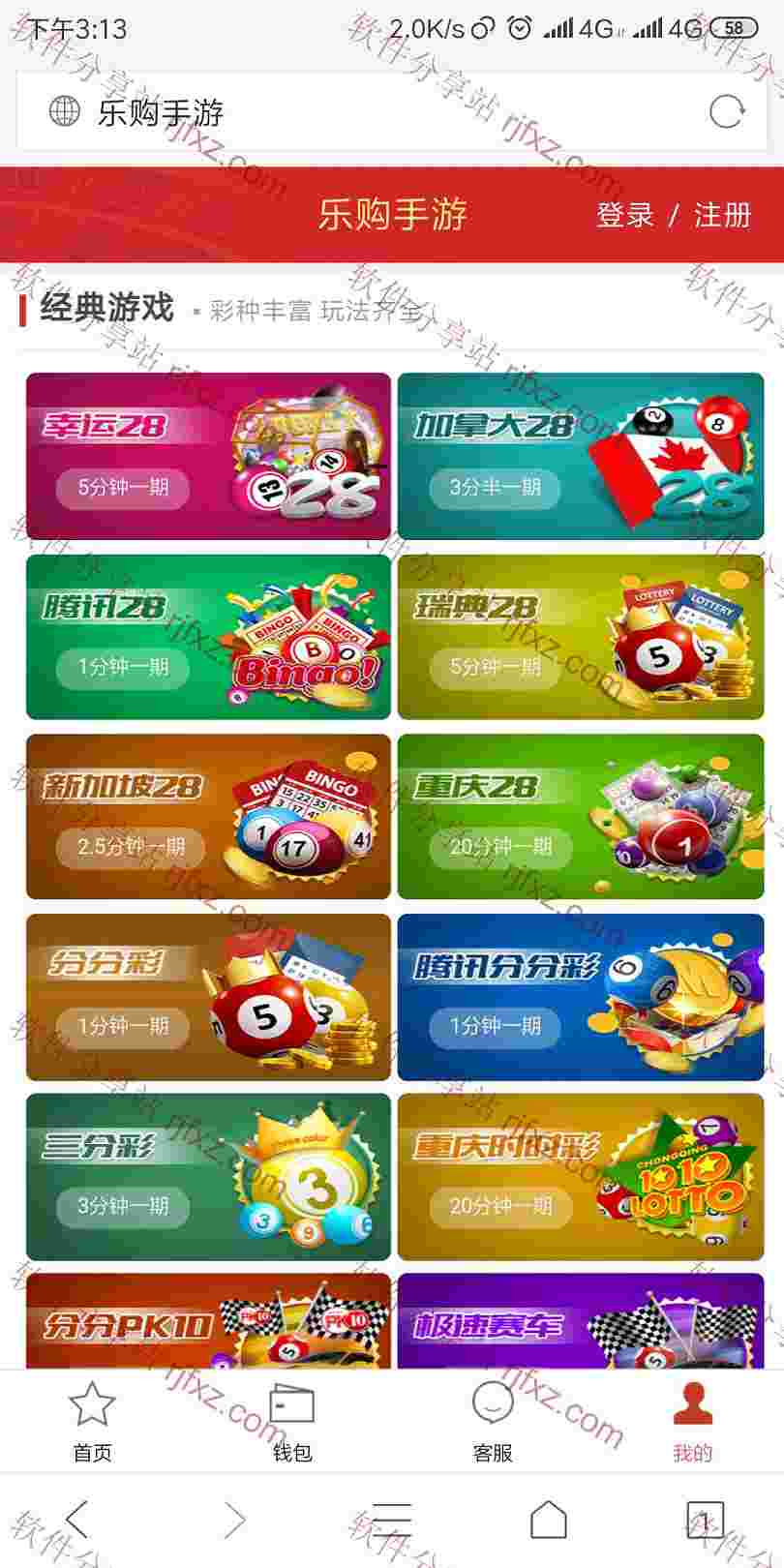Open the 重庆时时彩 game card
Viewport: 784px width, 1568px height.
click(x=580, y=1176)
